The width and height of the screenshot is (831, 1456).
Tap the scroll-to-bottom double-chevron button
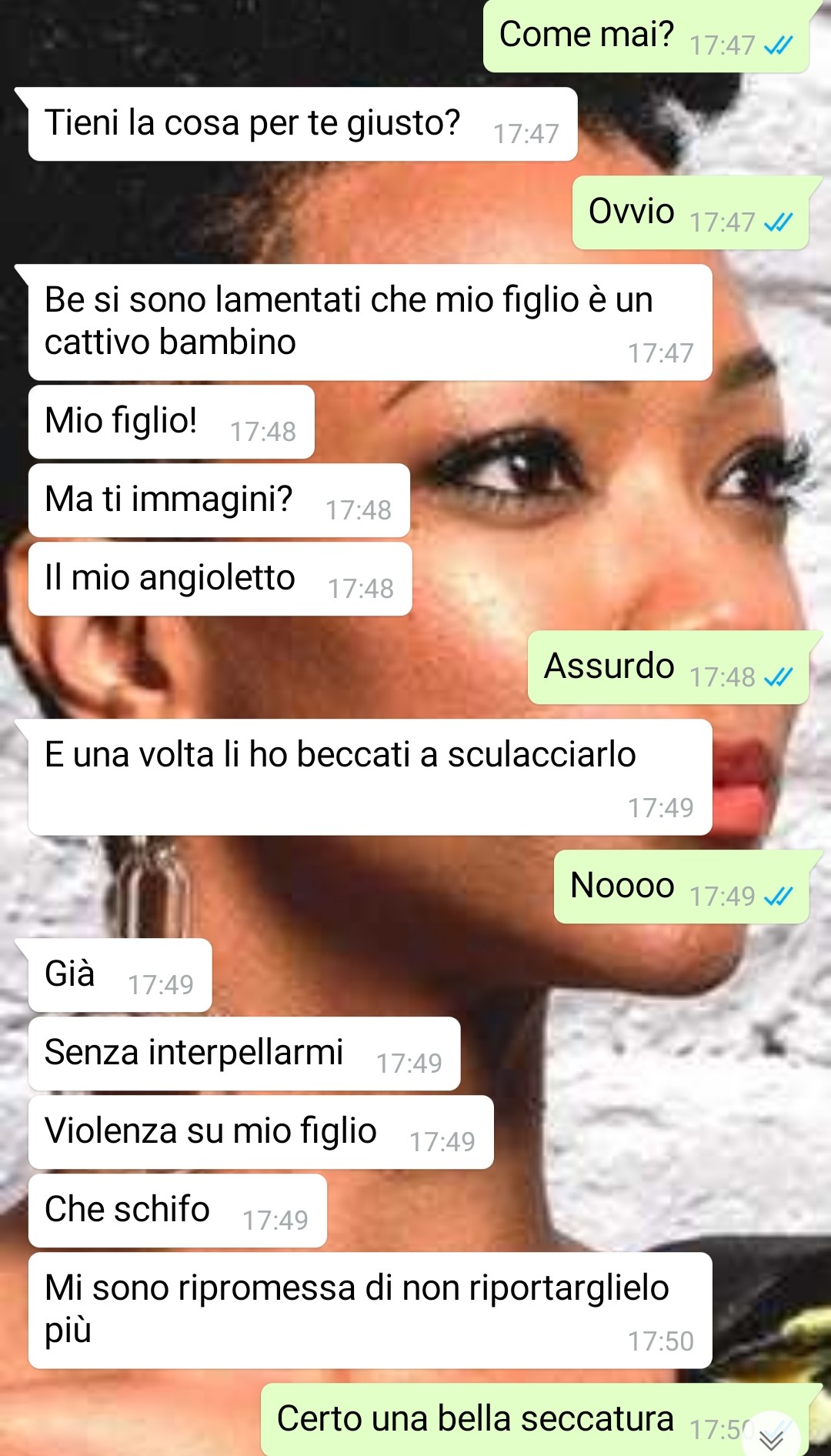tap(771, 1438)
